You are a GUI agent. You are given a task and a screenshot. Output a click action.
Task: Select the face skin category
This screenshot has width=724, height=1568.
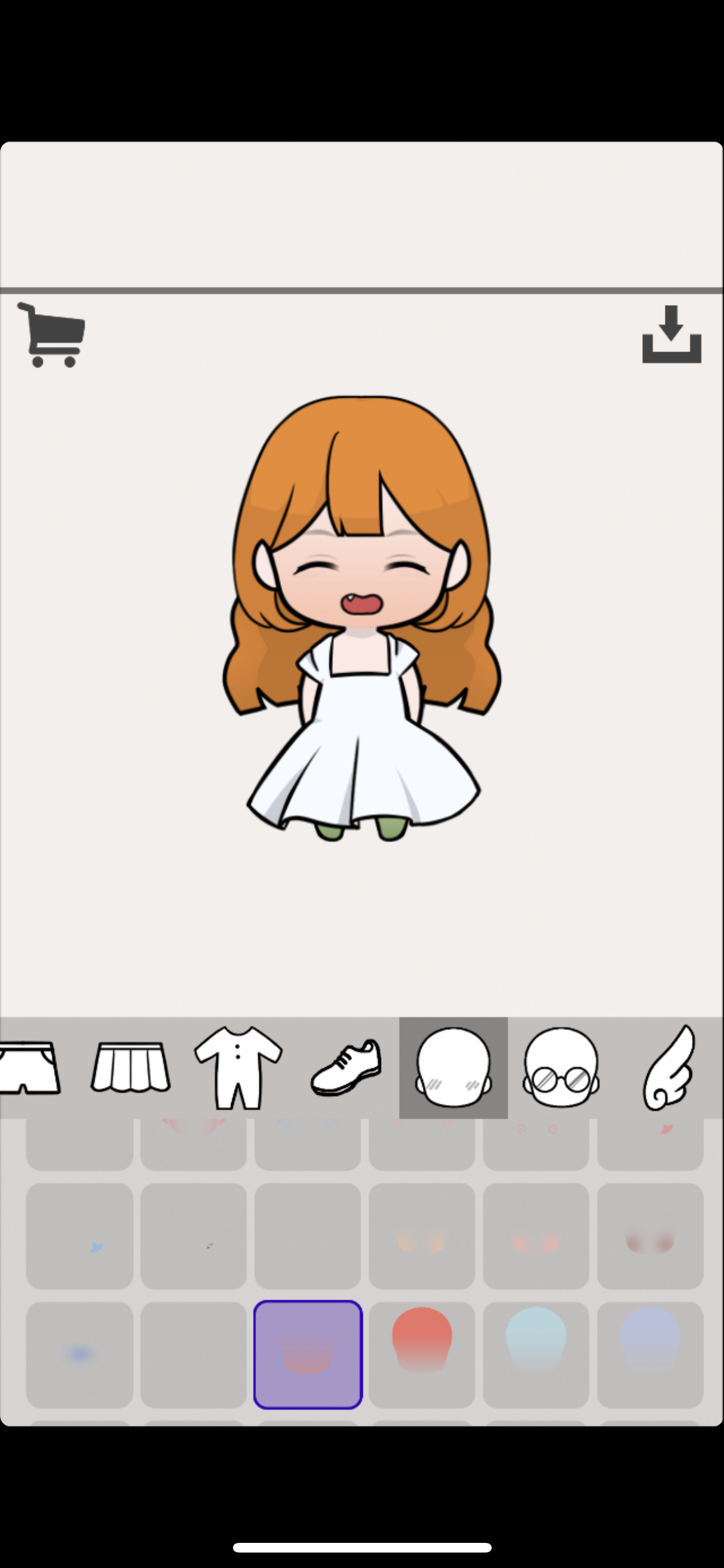[453, 1068]
